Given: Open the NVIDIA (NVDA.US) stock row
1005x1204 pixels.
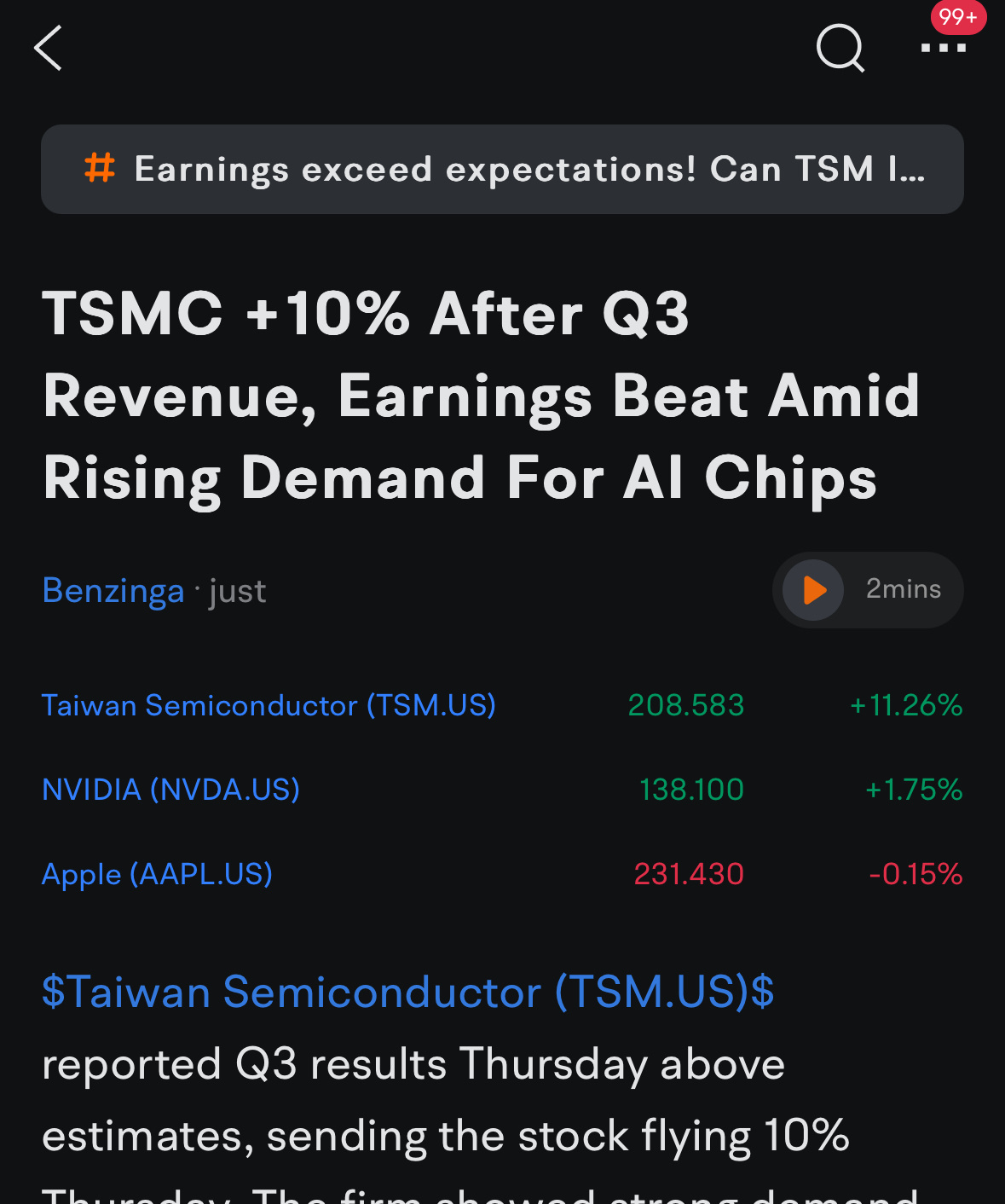Looking at the screenshot, I should [502, 790].
